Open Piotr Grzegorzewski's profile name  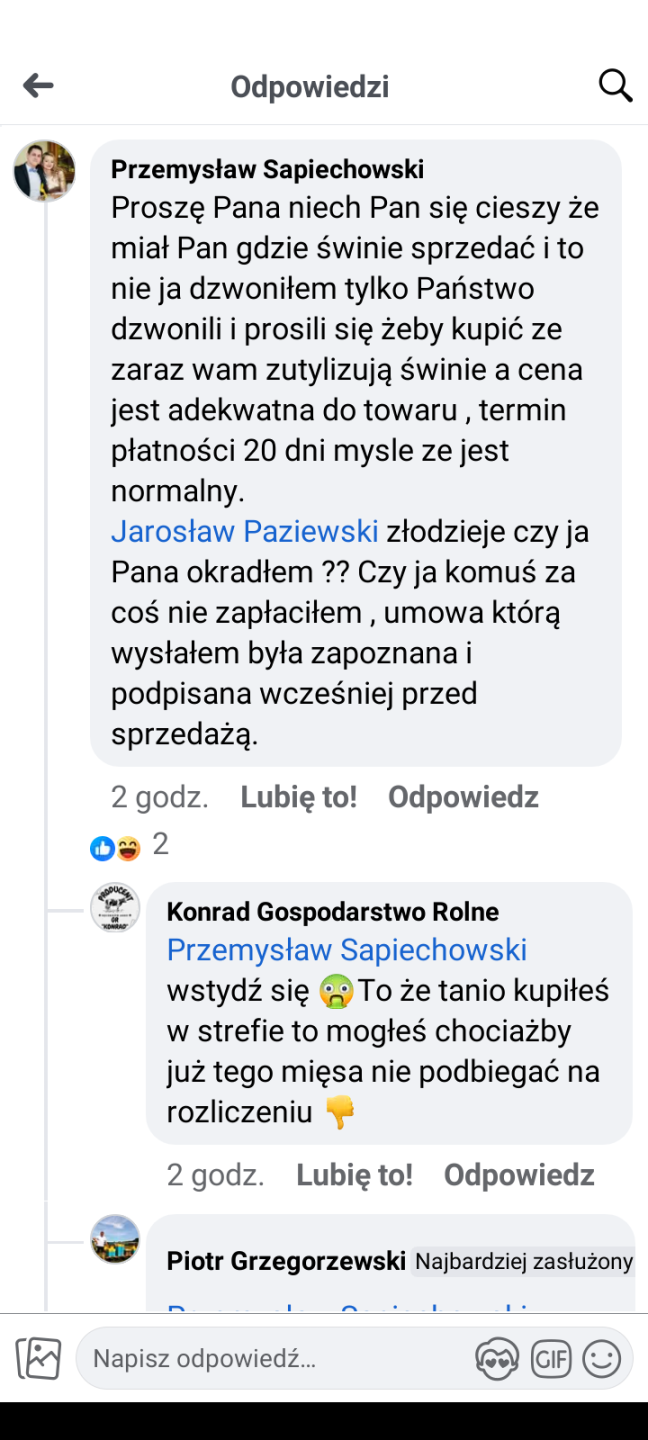coord(286,1262)
